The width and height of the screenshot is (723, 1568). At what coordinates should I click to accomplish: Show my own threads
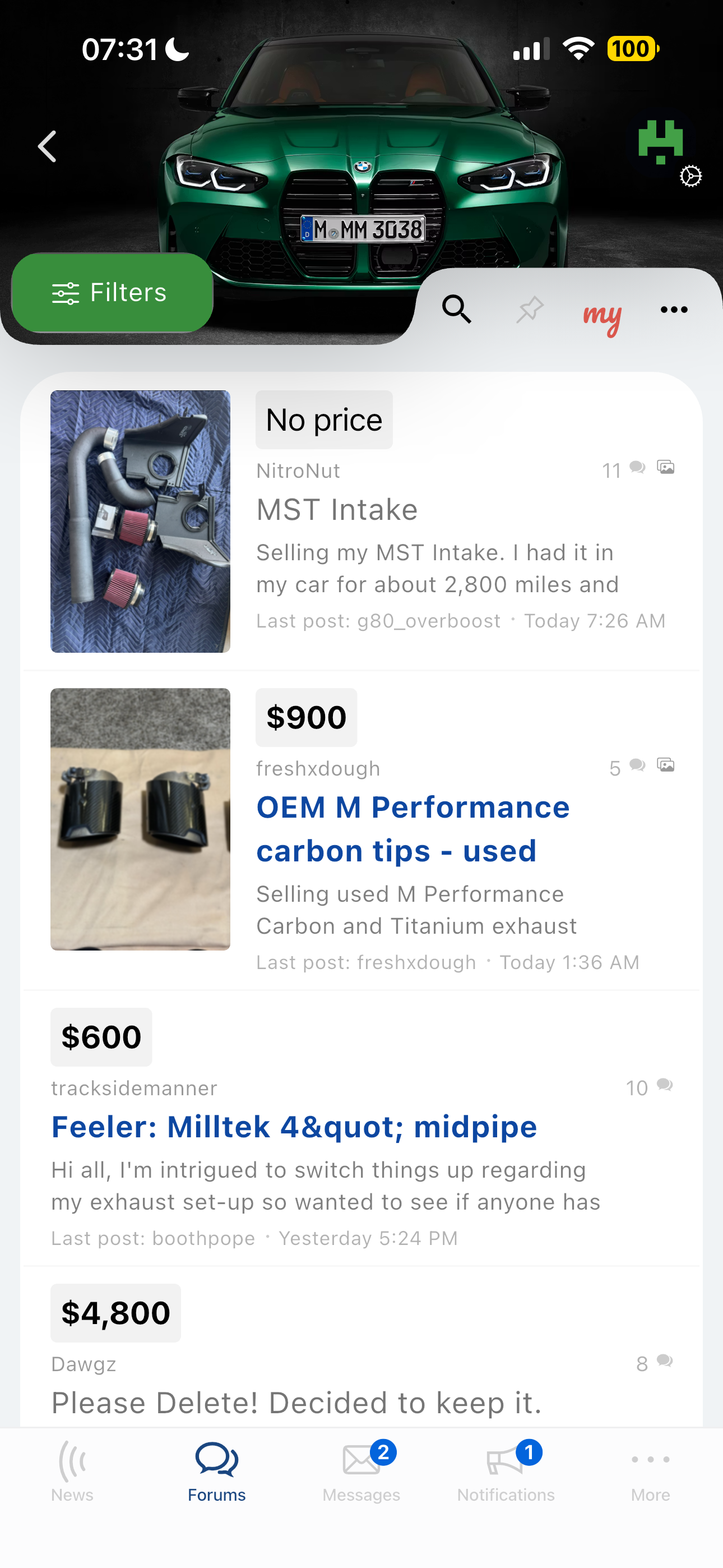click(x=602, y=315)
